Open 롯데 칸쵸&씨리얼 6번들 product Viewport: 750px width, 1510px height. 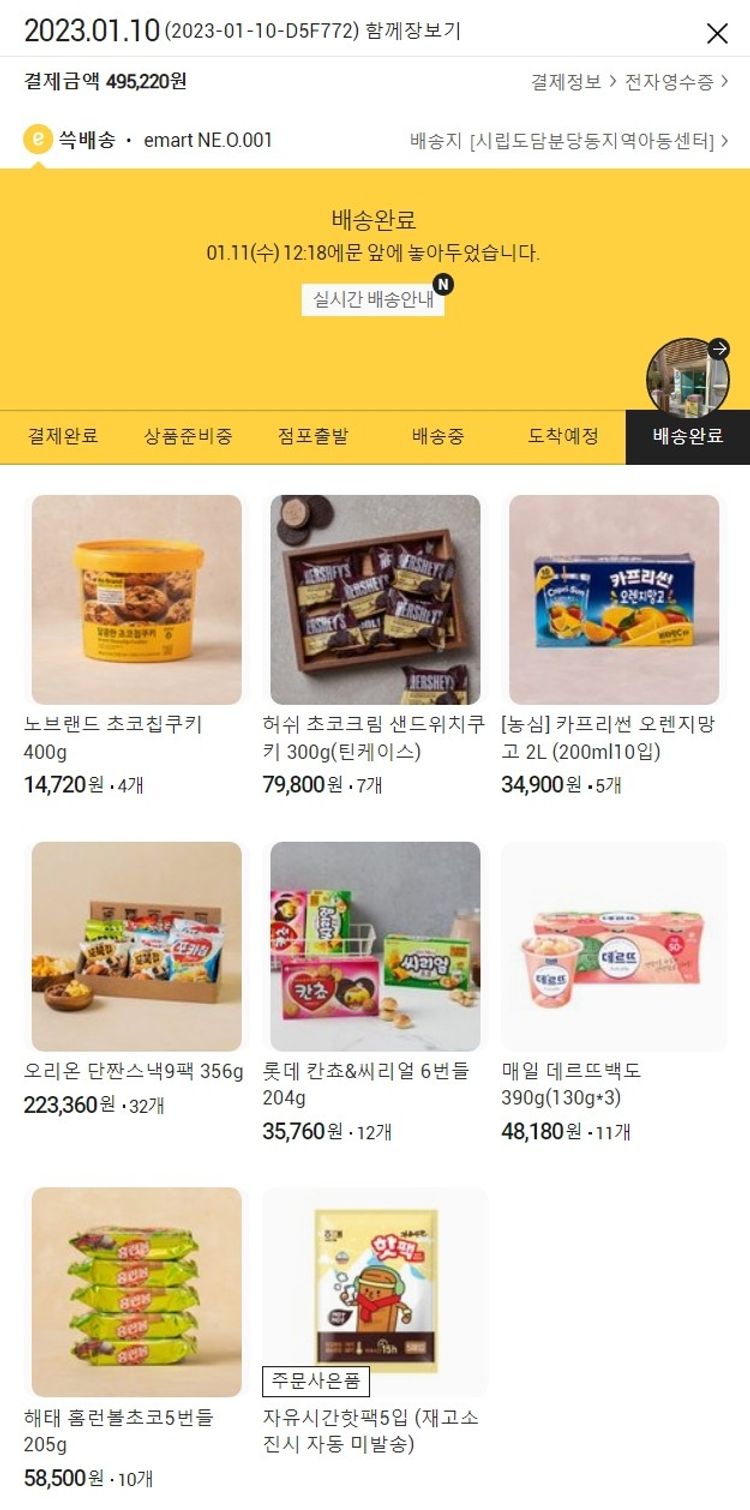375,946
